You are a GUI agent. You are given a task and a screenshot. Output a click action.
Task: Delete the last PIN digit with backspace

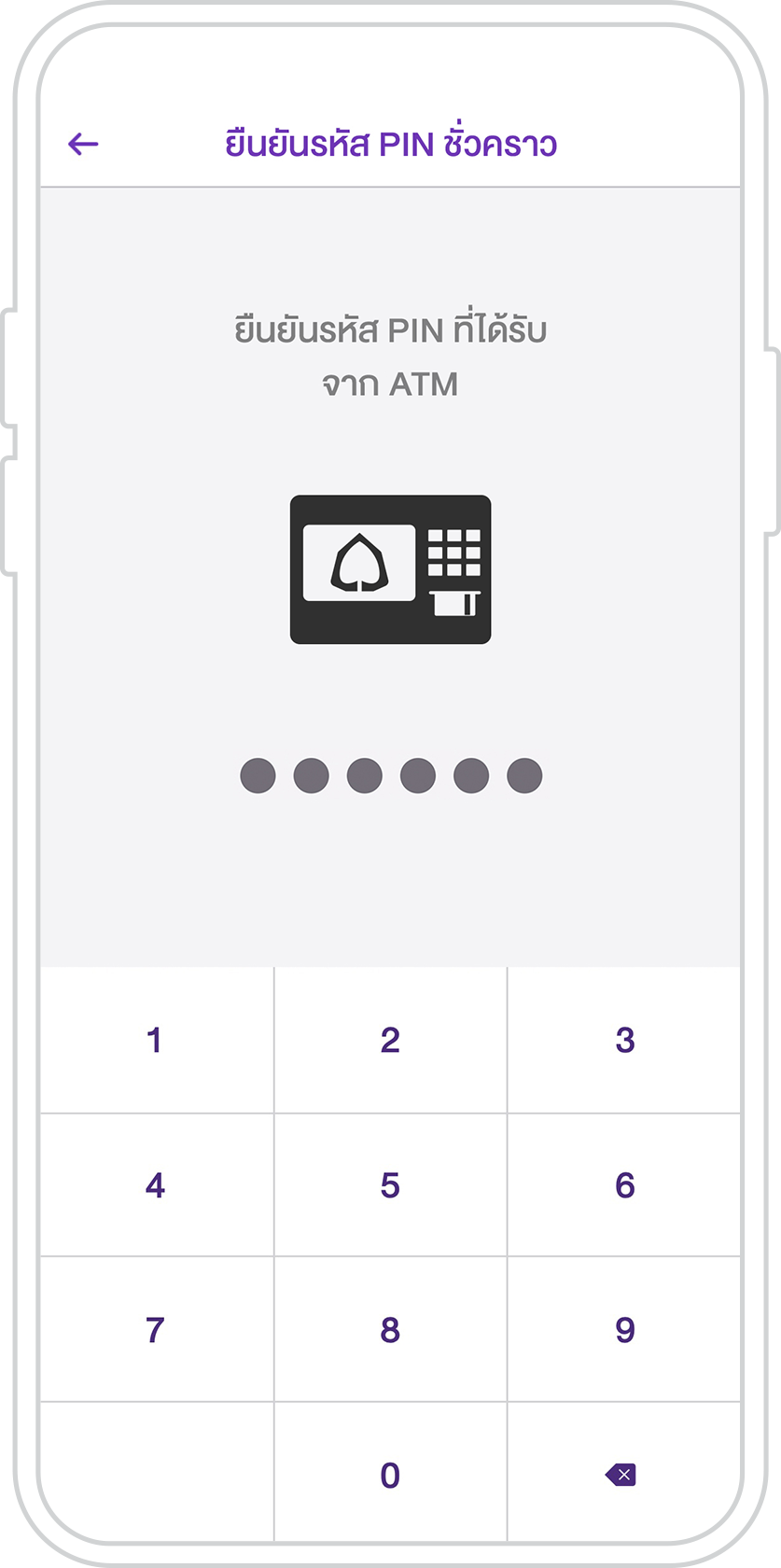click(x=621, y=1475)
